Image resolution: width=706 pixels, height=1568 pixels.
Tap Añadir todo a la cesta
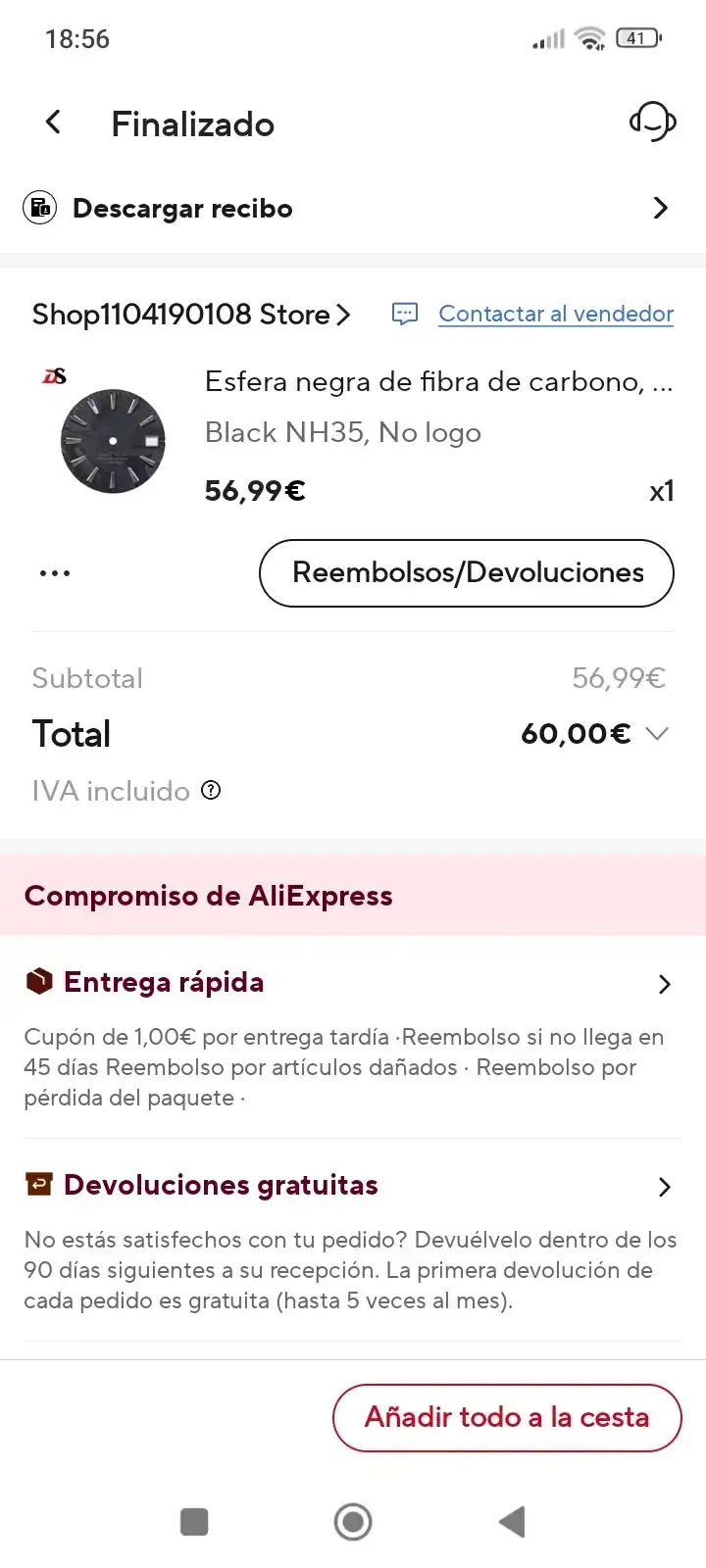click(507, 1417)
